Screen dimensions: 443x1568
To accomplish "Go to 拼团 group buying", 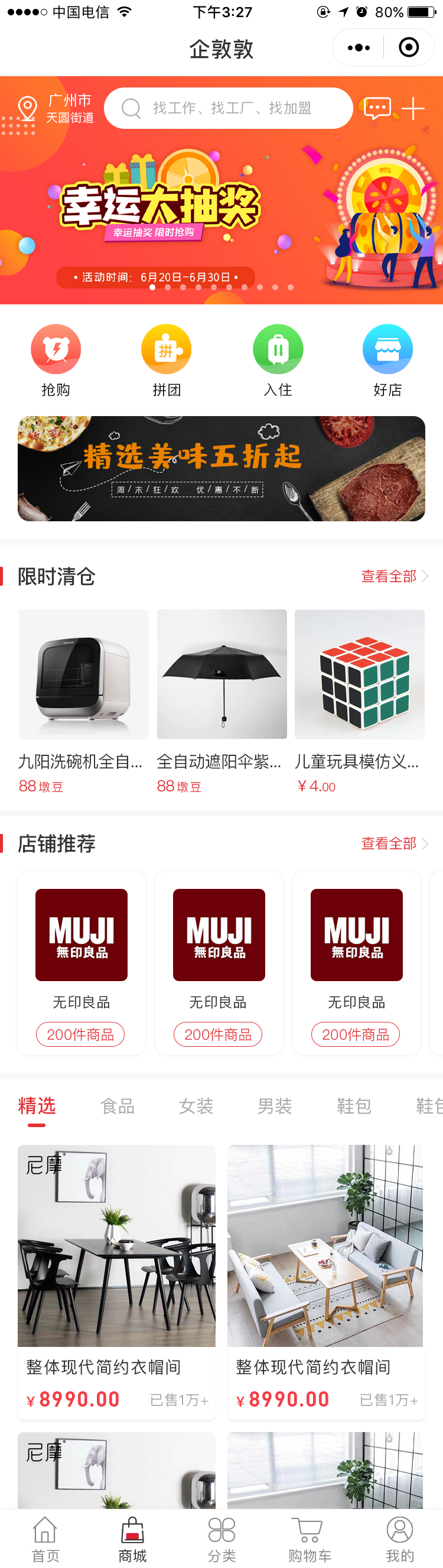I will (x=166, y=359).
